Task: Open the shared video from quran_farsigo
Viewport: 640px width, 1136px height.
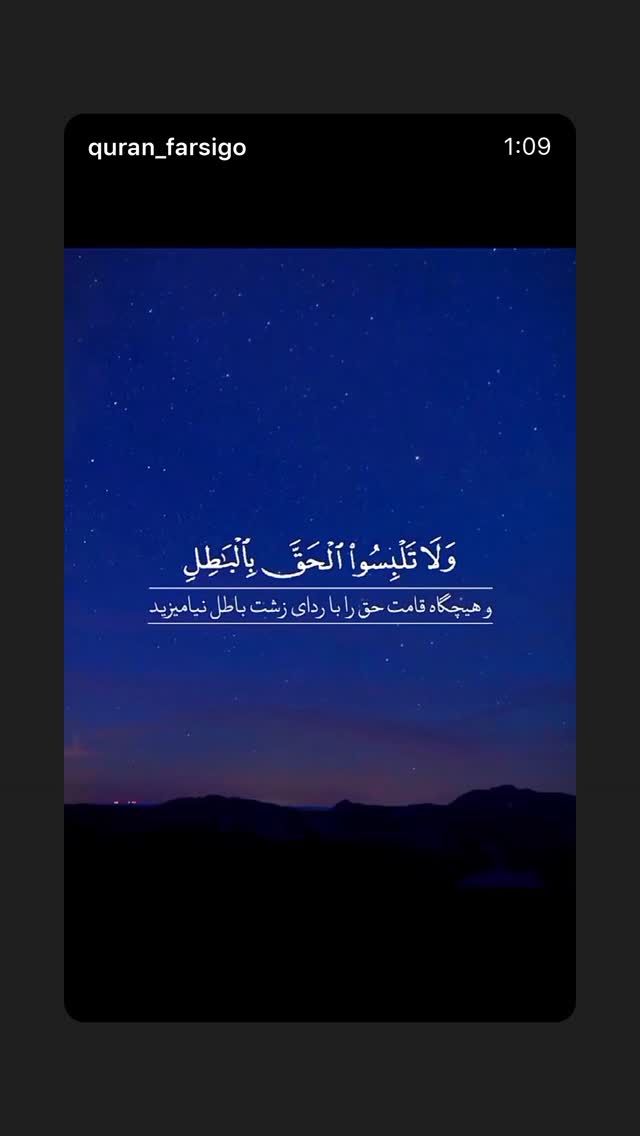Action: pyautogui.click(x=320, y=567)
